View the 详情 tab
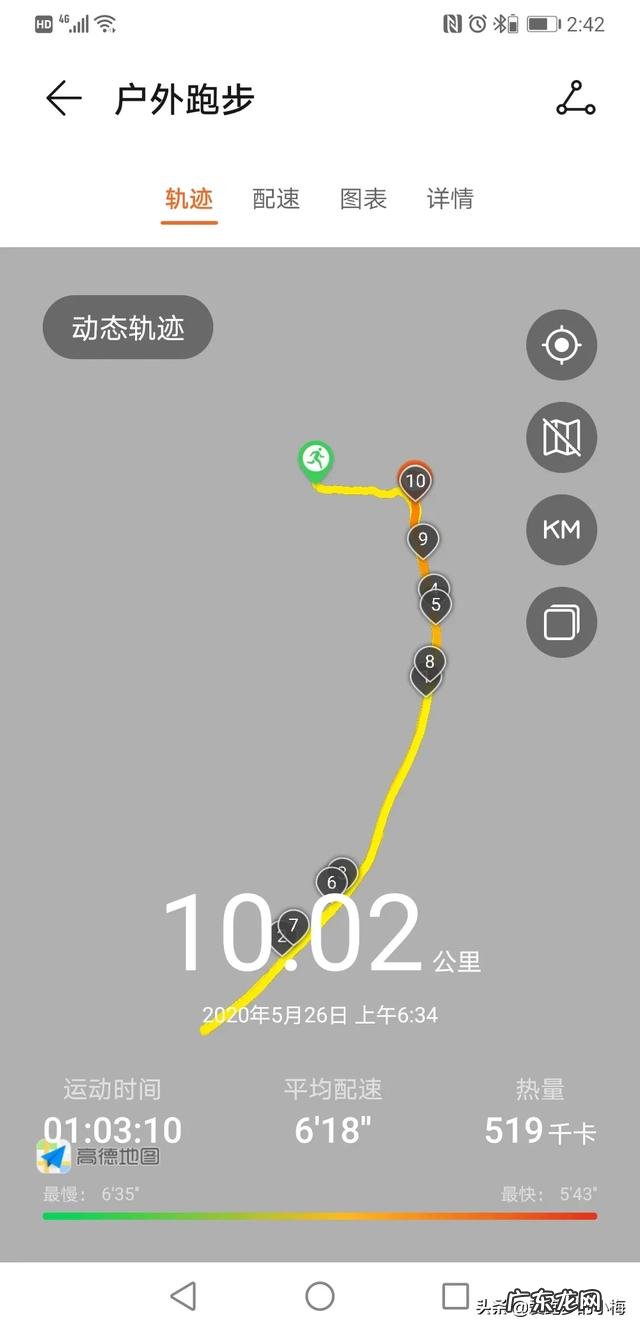 click(x=450, y=199)
